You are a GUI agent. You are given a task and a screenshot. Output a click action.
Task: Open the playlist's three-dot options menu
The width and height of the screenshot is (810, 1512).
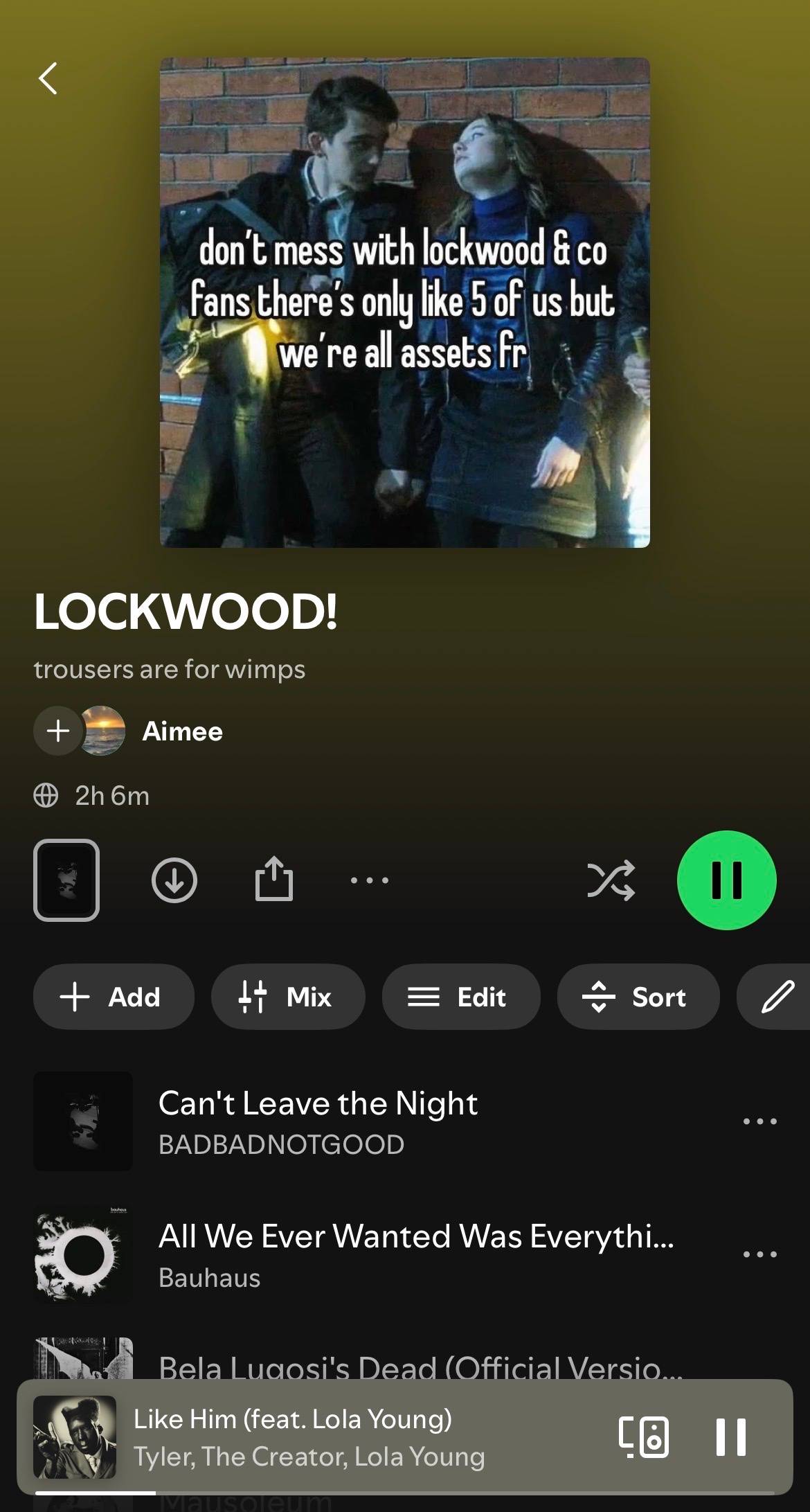pos(370,880)
